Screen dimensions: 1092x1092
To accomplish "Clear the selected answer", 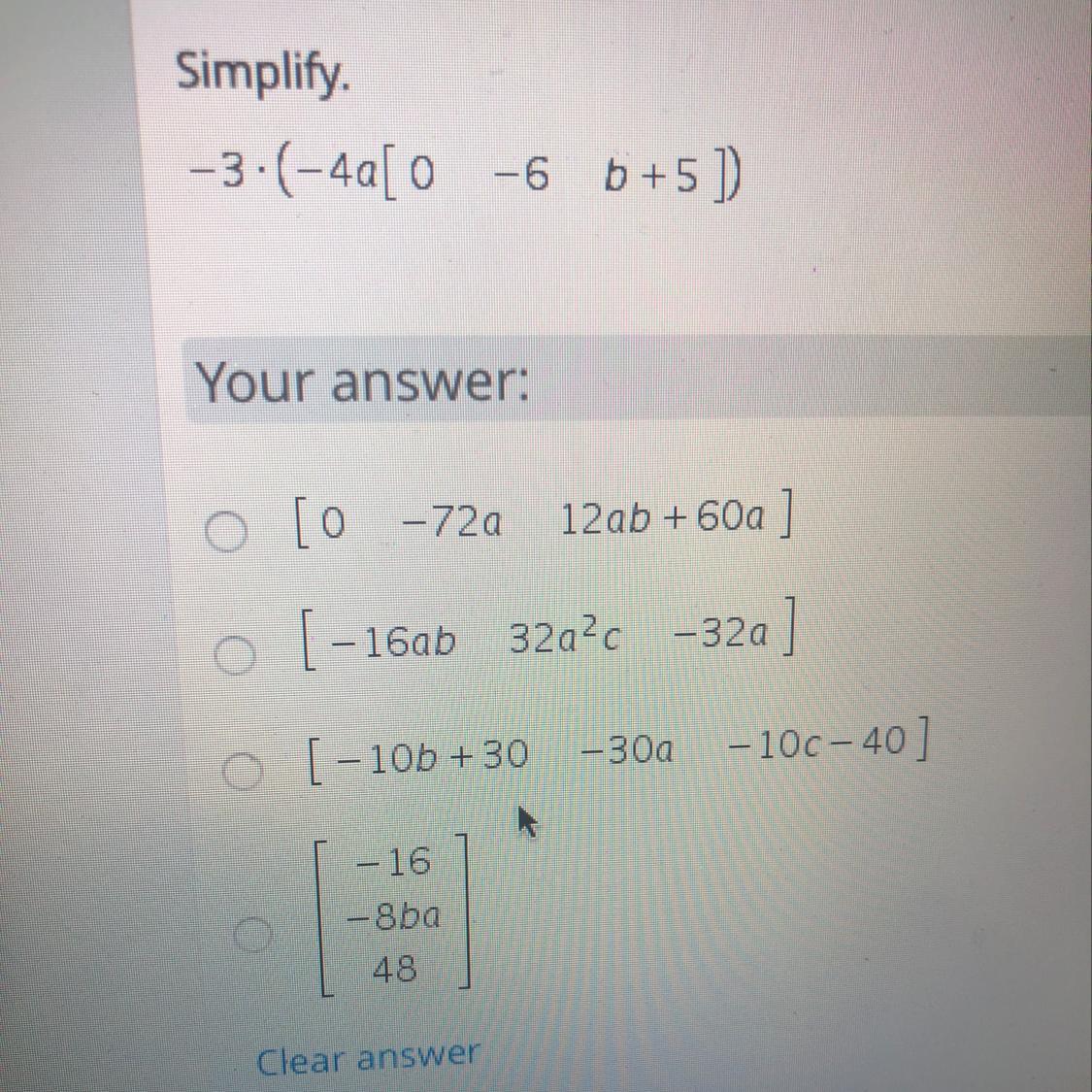I will click(x=367, y=1058).
